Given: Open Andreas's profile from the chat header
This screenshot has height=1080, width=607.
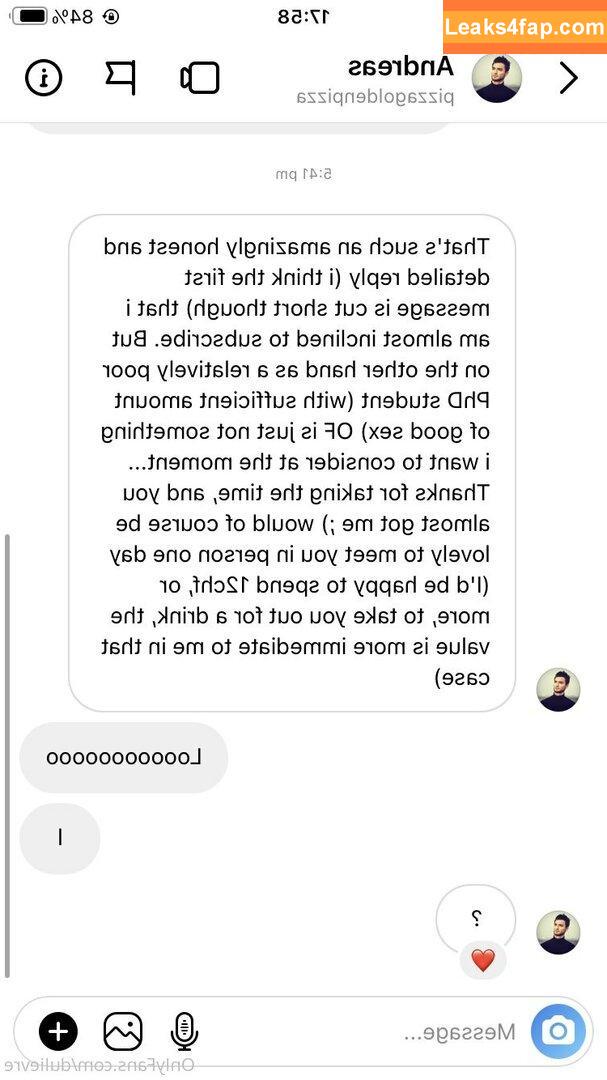Looking at the screenshot, I should coord(497,78).
